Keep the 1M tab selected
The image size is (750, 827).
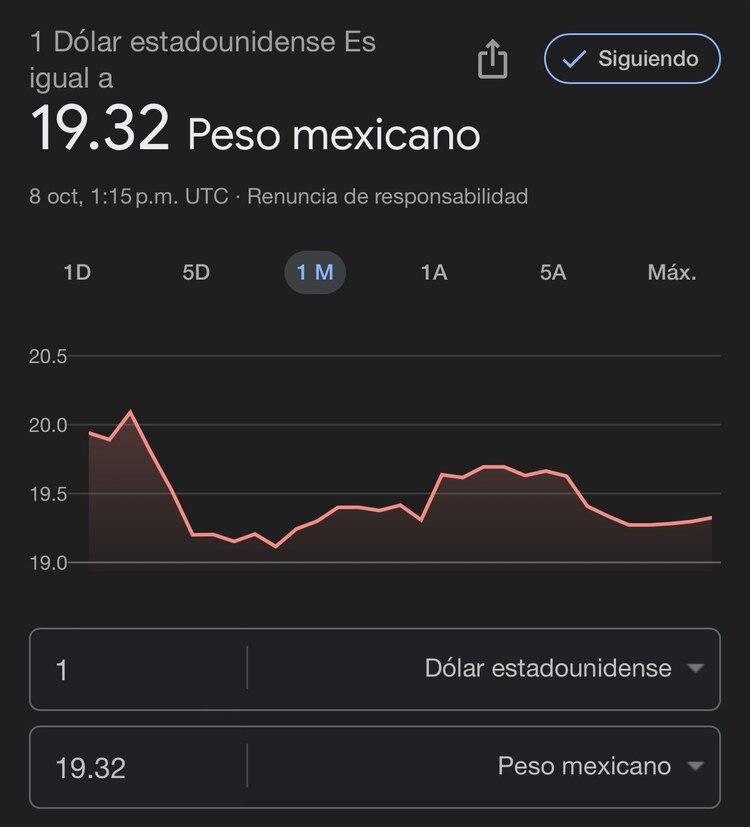click(315, 272)
